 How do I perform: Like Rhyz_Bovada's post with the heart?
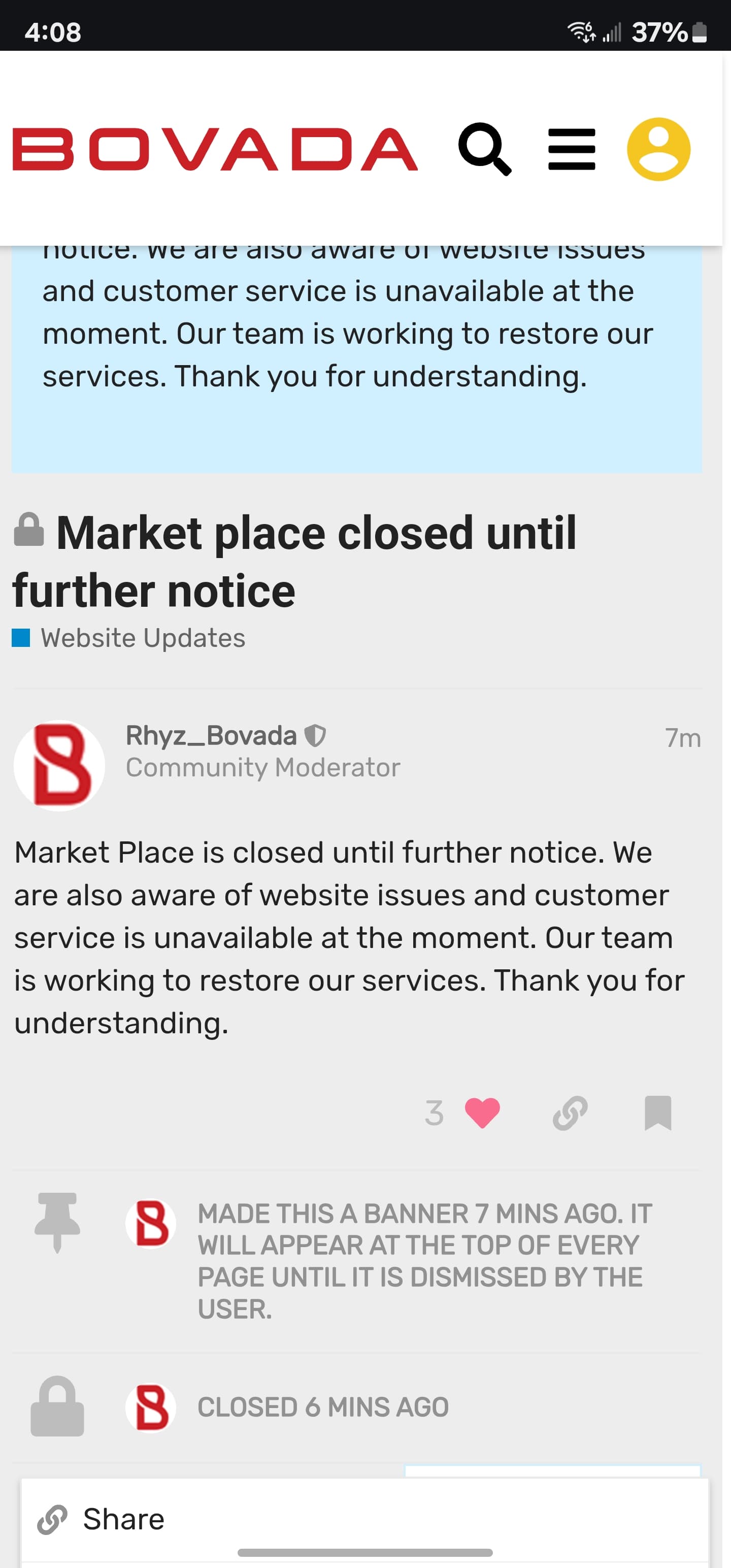482,1113
